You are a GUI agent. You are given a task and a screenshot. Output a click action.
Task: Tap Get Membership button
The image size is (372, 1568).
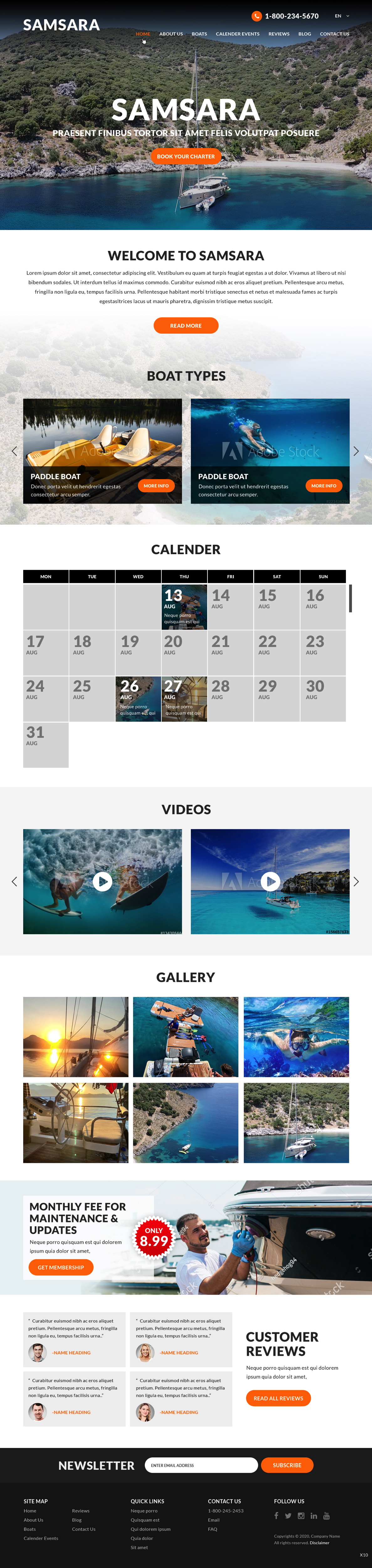coord(61,1267)
